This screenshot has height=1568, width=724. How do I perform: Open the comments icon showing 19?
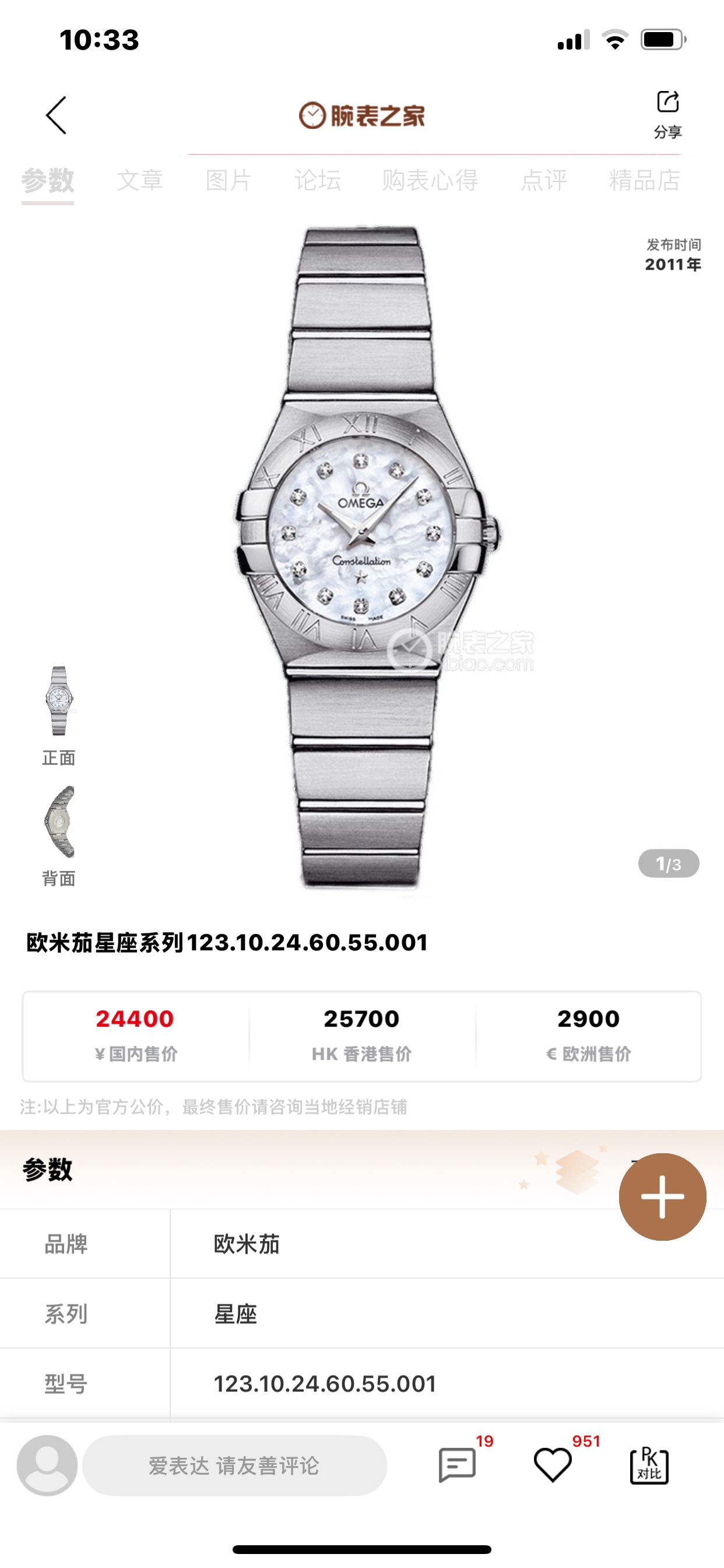click(457, 1465)
